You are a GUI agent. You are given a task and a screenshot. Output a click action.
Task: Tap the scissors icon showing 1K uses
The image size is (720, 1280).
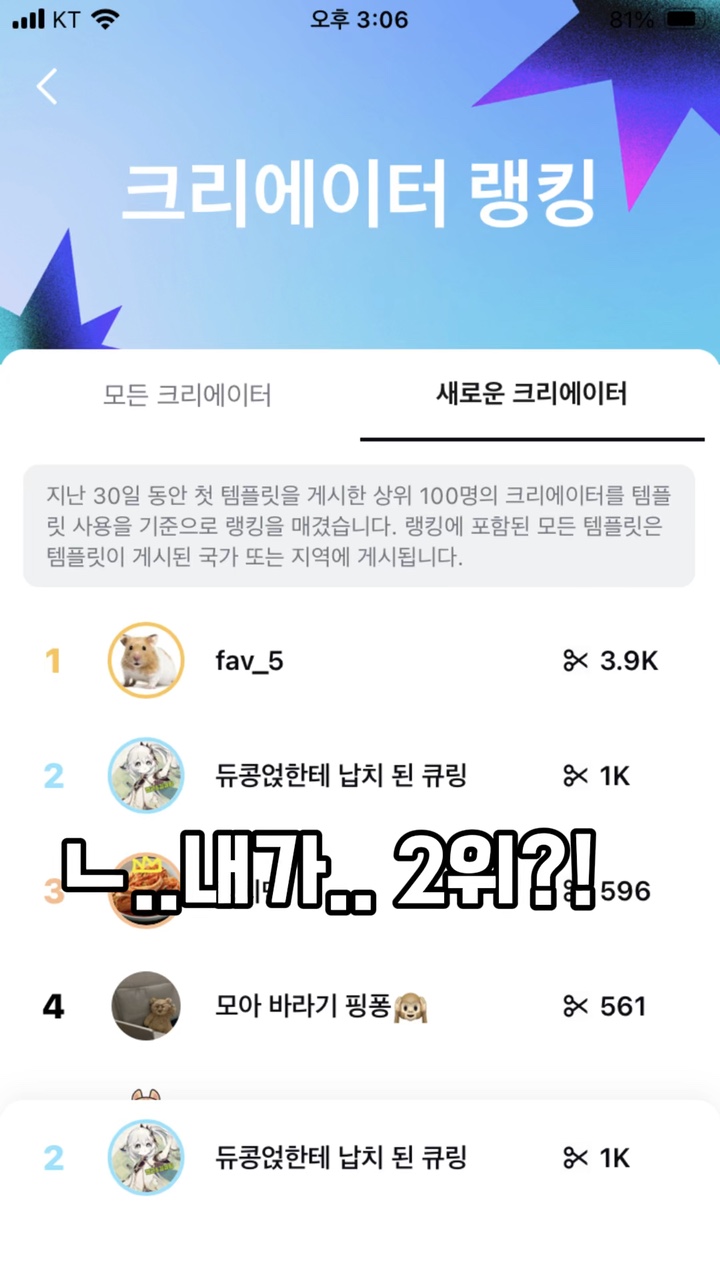click(577, 775)
